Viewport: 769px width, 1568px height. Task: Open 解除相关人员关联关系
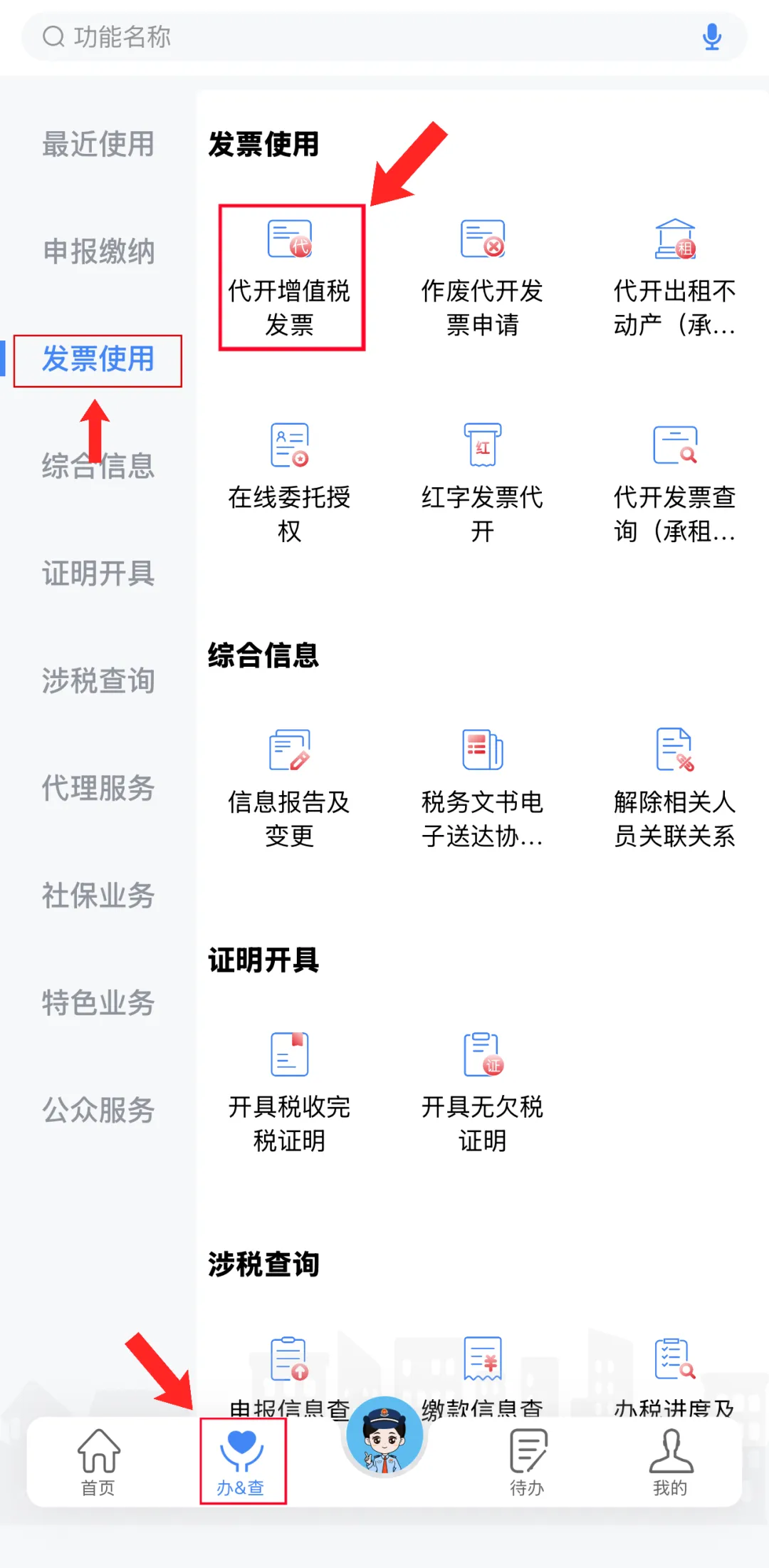pyautogui.click(x=674, y=789)
